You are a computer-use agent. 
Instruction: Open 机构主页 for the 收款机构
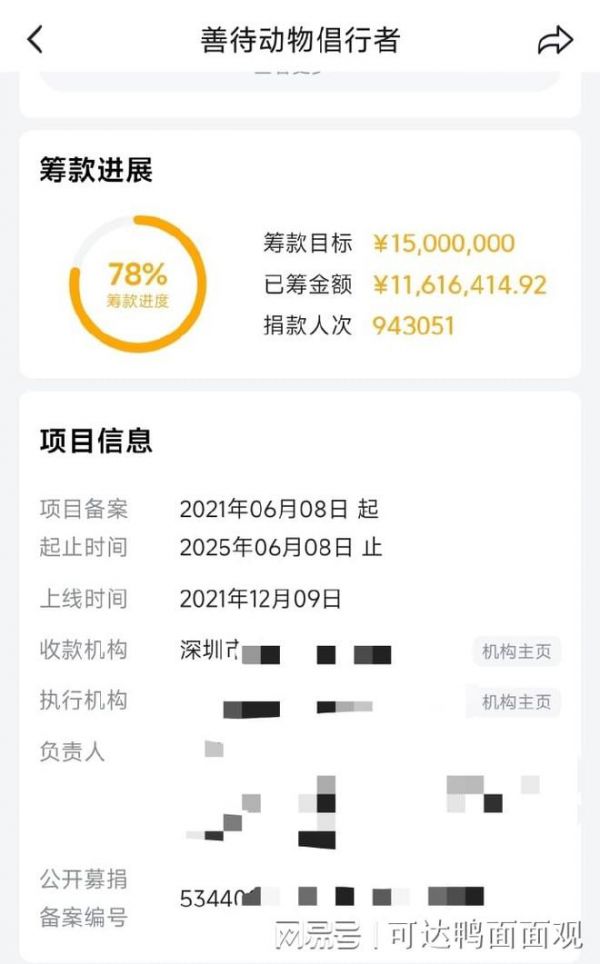tap(516, 651)
